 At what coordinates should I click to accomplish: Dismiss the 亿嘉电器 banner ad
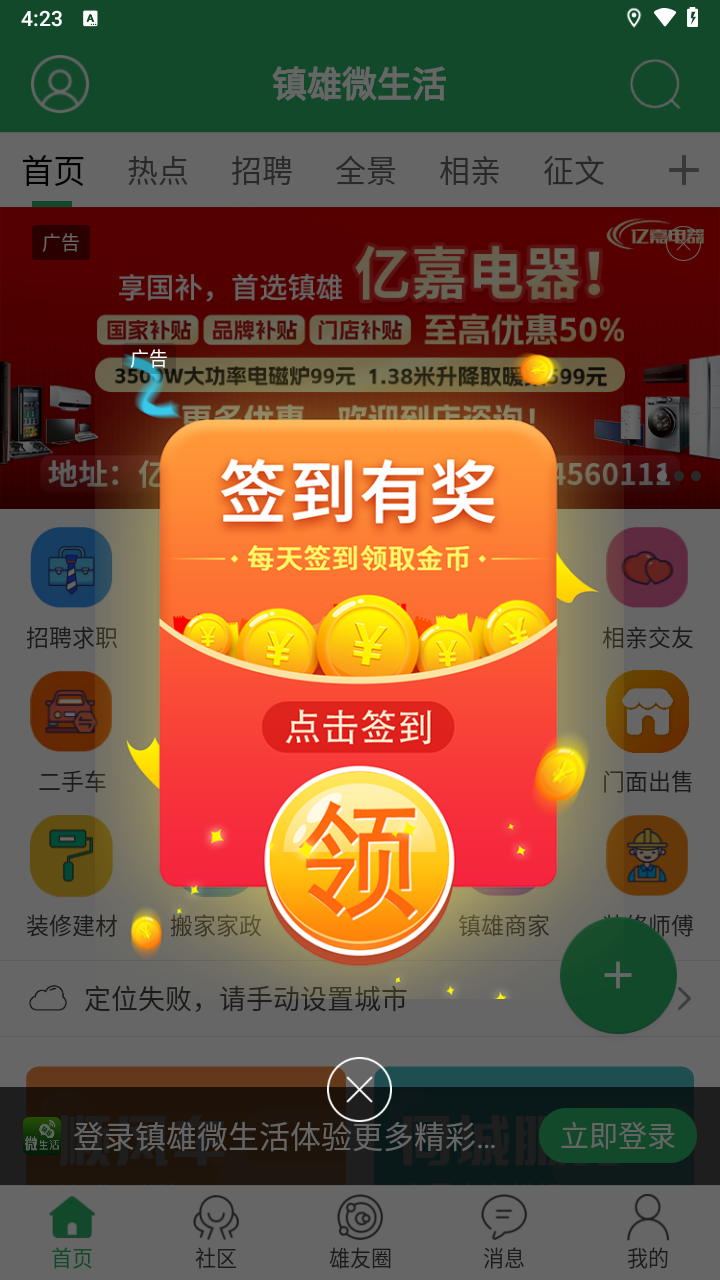(683, 242)
